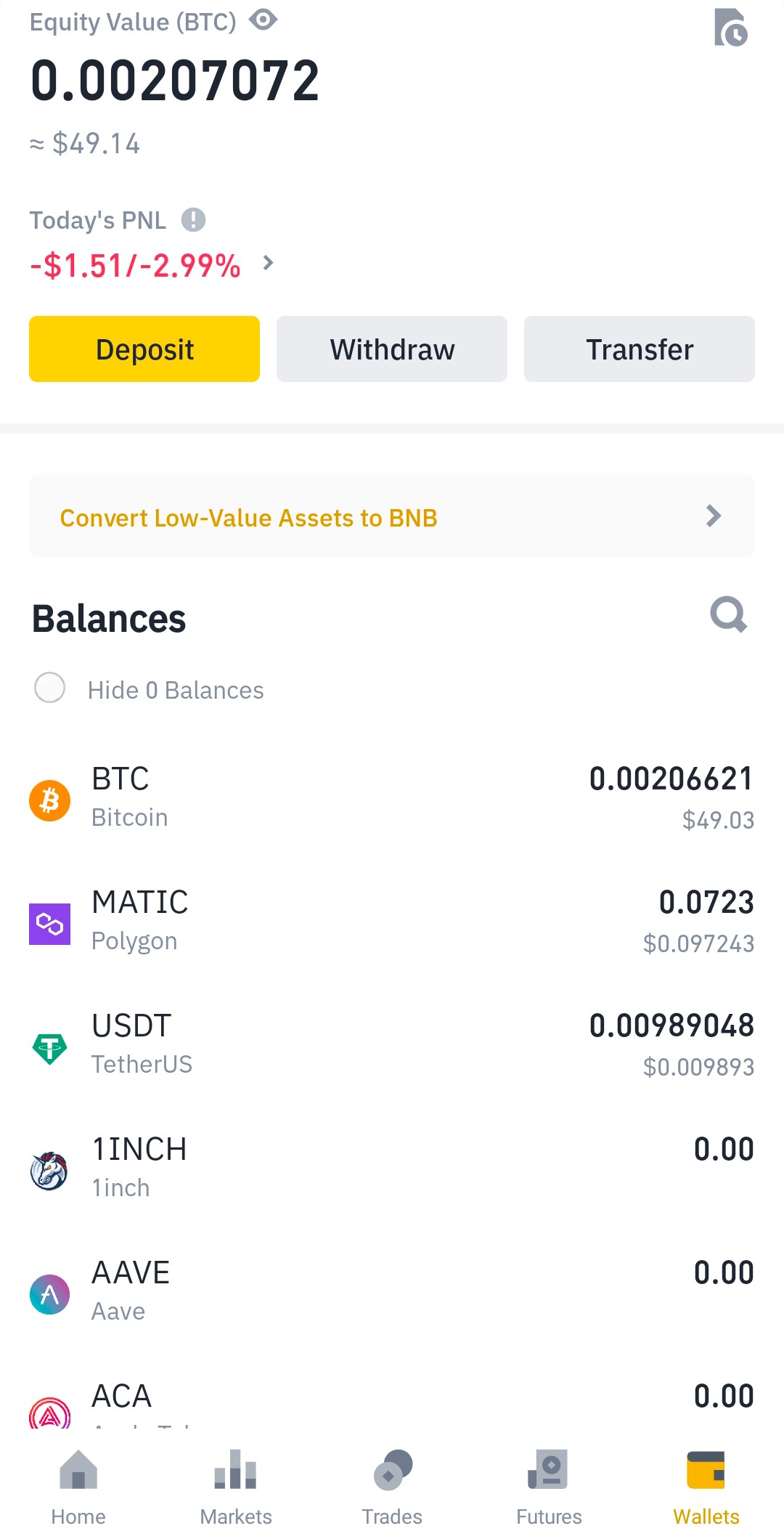Screen dimensions: 784x1531
Task: Open the MATIC Polygon balance row
Action: coord(392,922)
